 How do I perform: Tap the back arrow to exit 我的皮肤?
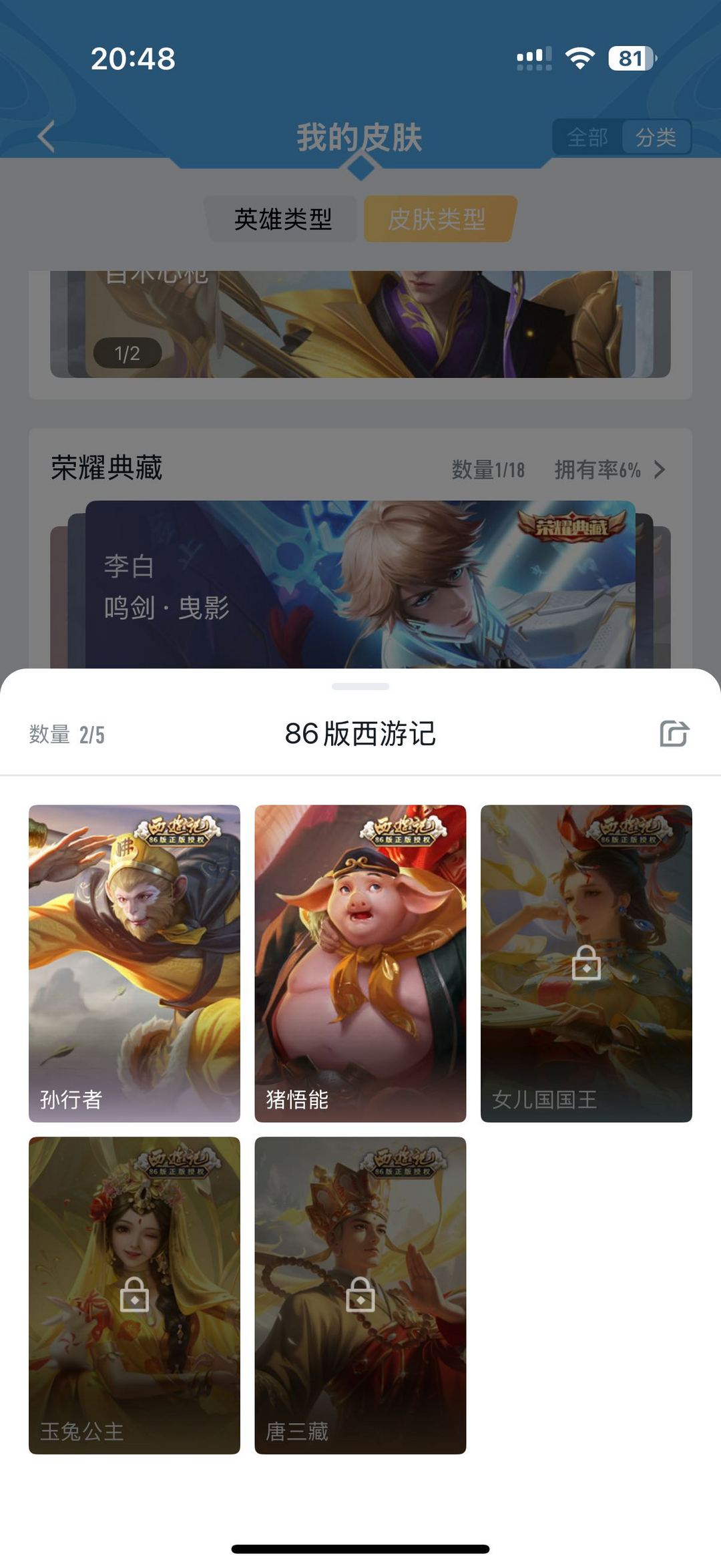[x=45, y=137]
